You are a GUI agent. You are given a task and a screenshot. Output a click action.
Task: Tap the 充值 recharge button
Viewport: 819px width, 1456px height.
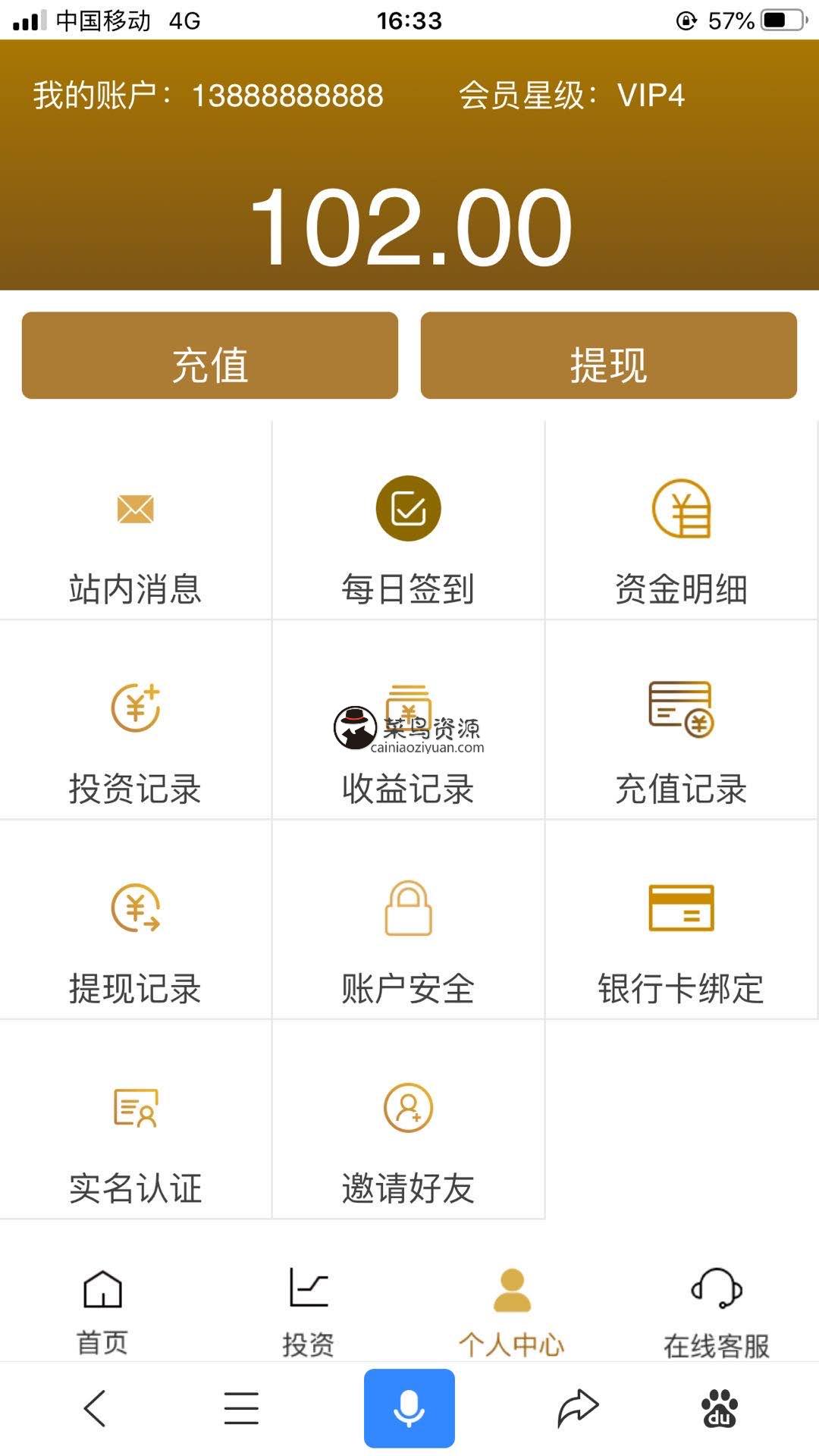pos(210,356)
